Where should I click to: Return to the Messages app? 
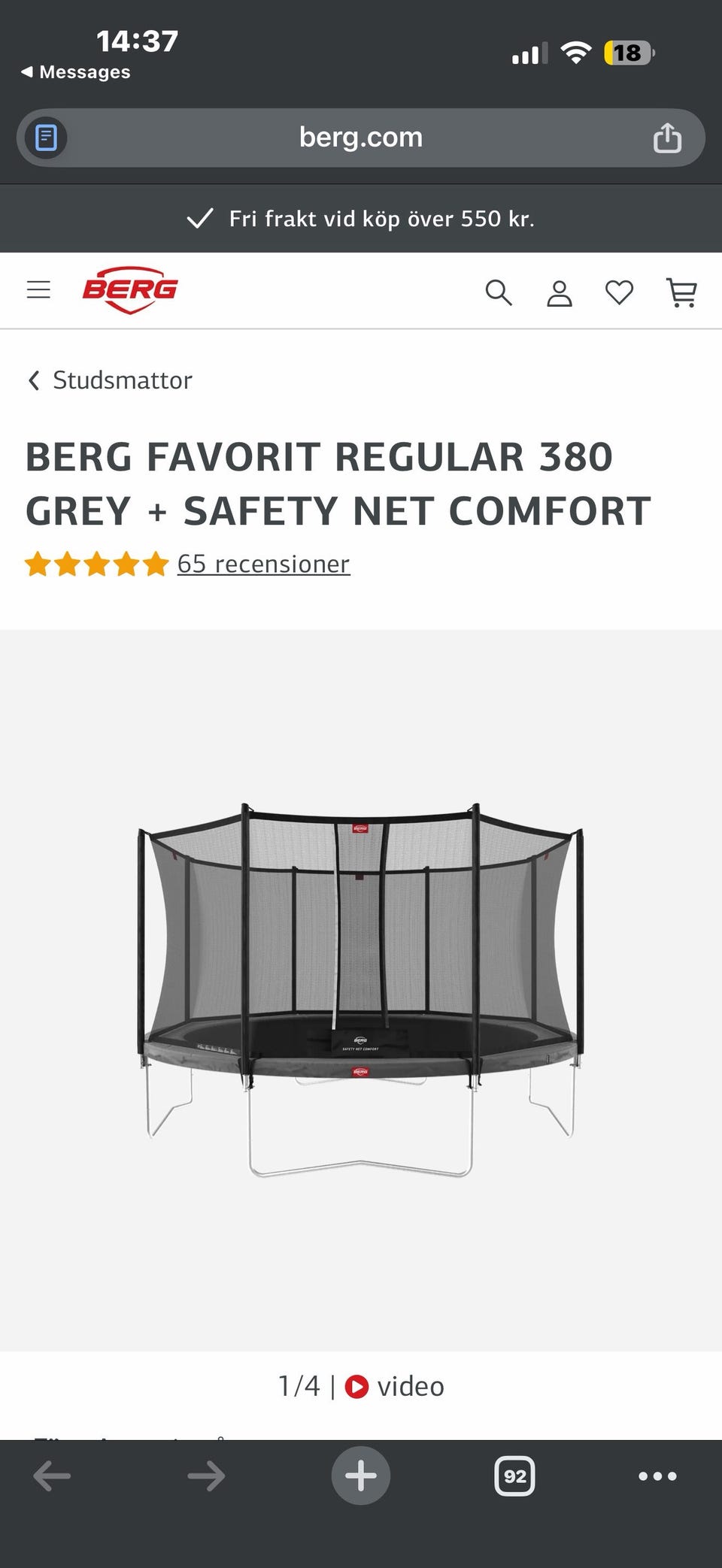75,72
